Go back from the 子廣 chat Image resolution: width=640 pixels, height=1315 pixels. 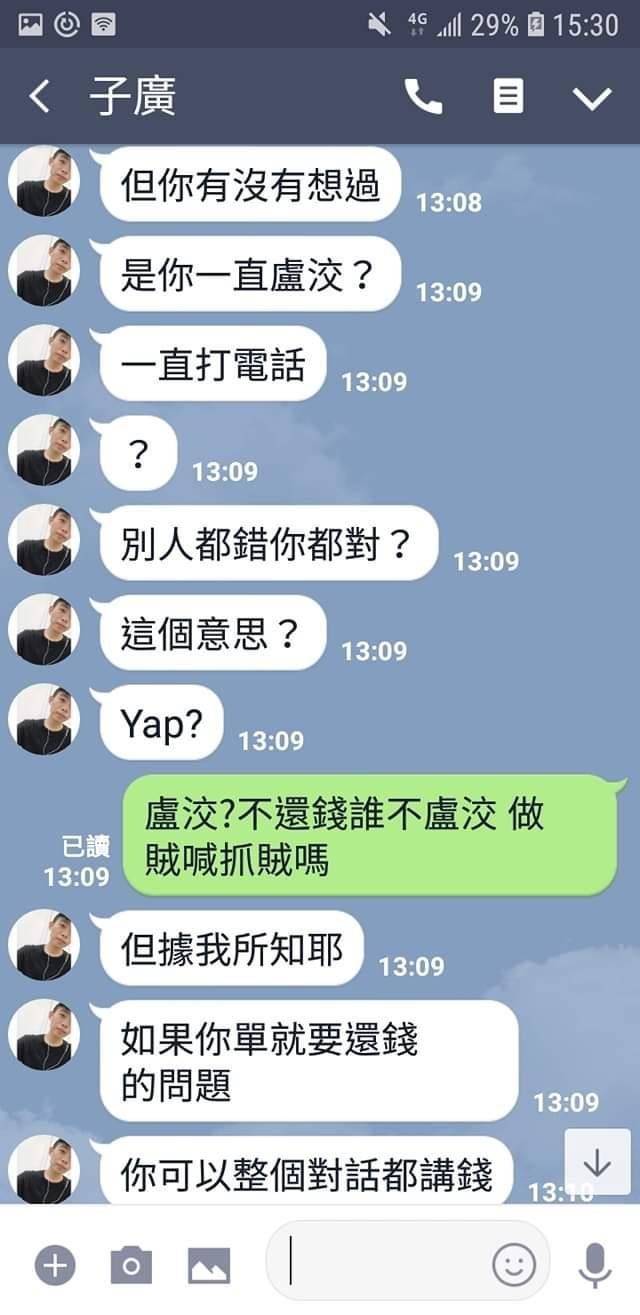[x=39, y=97]
